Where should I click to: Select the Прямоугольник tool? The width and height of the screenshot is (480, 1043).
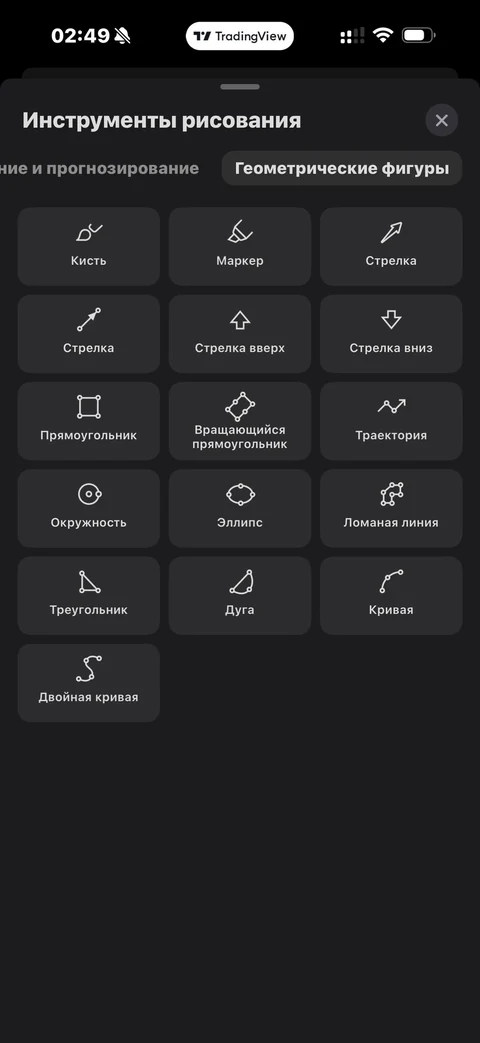(88, 421)
